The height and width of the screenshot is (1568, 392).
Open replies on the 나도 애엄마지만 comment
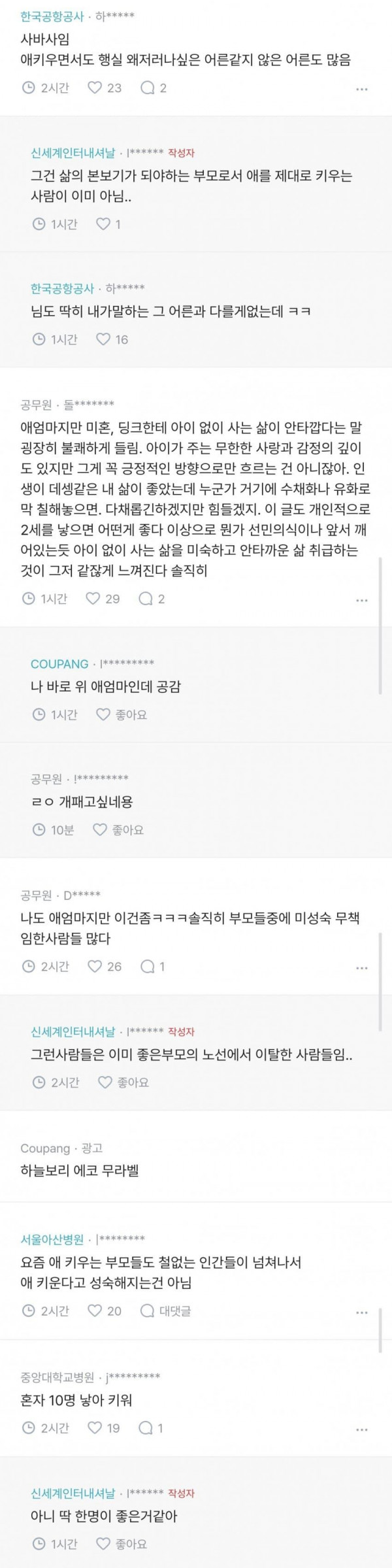pyautogui.click(x=154, y=966)
